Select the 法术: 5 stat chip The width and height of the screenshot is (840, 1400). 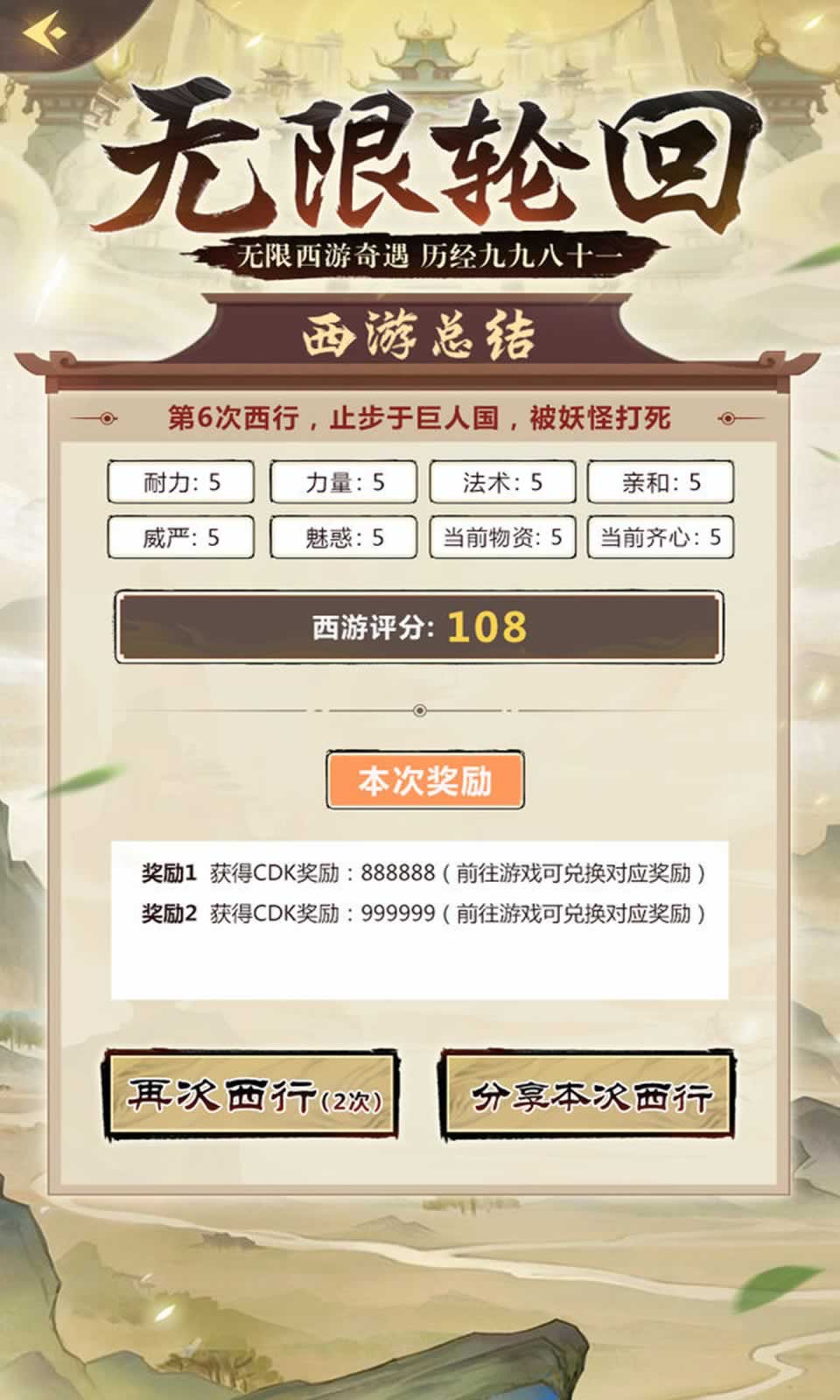coord(503,482)
